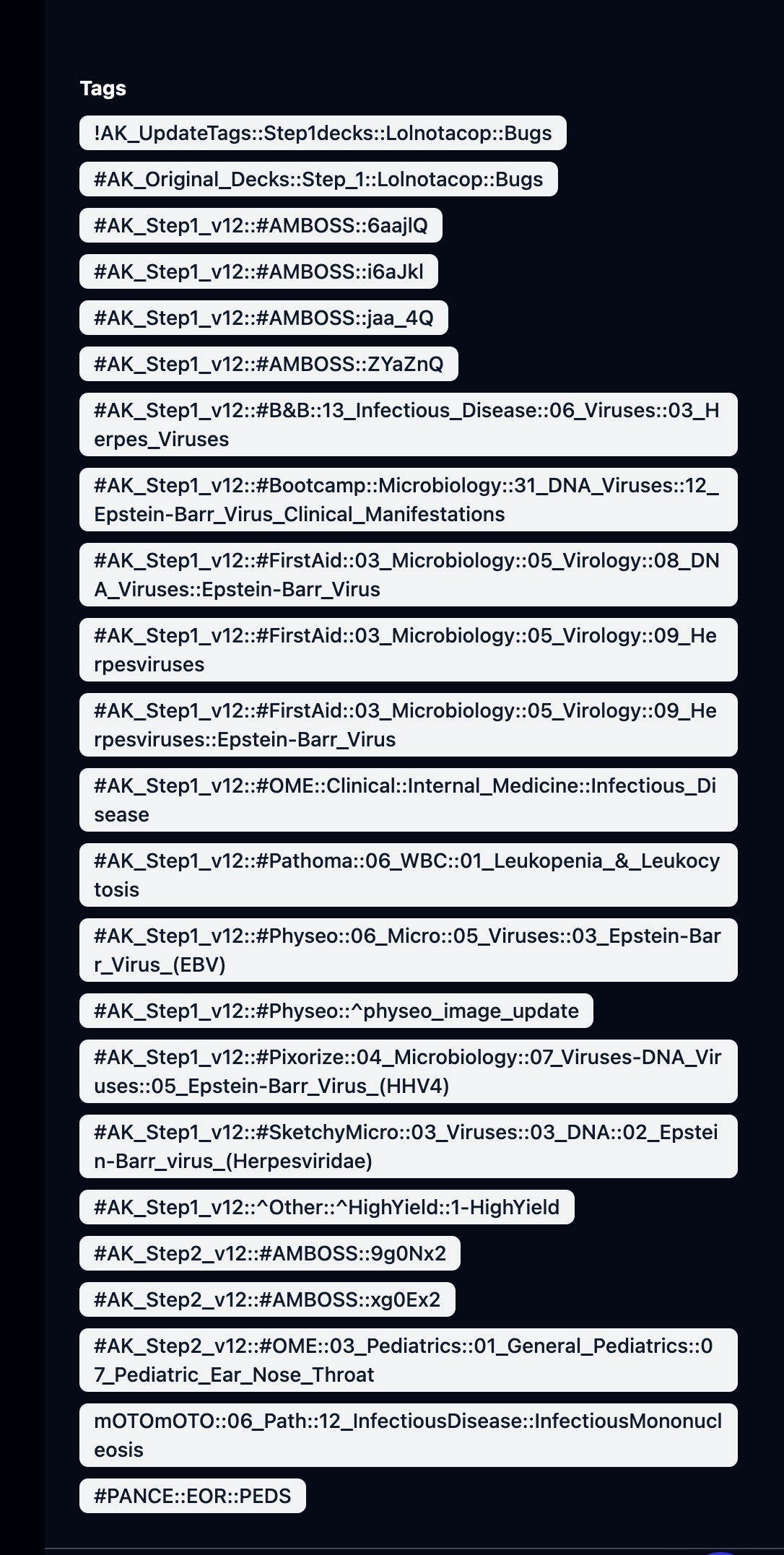Select the Physeo 03_Epstein-Barr_Virus_(EBV) tag
The image size is (784, 1555).
click(408, 950)
